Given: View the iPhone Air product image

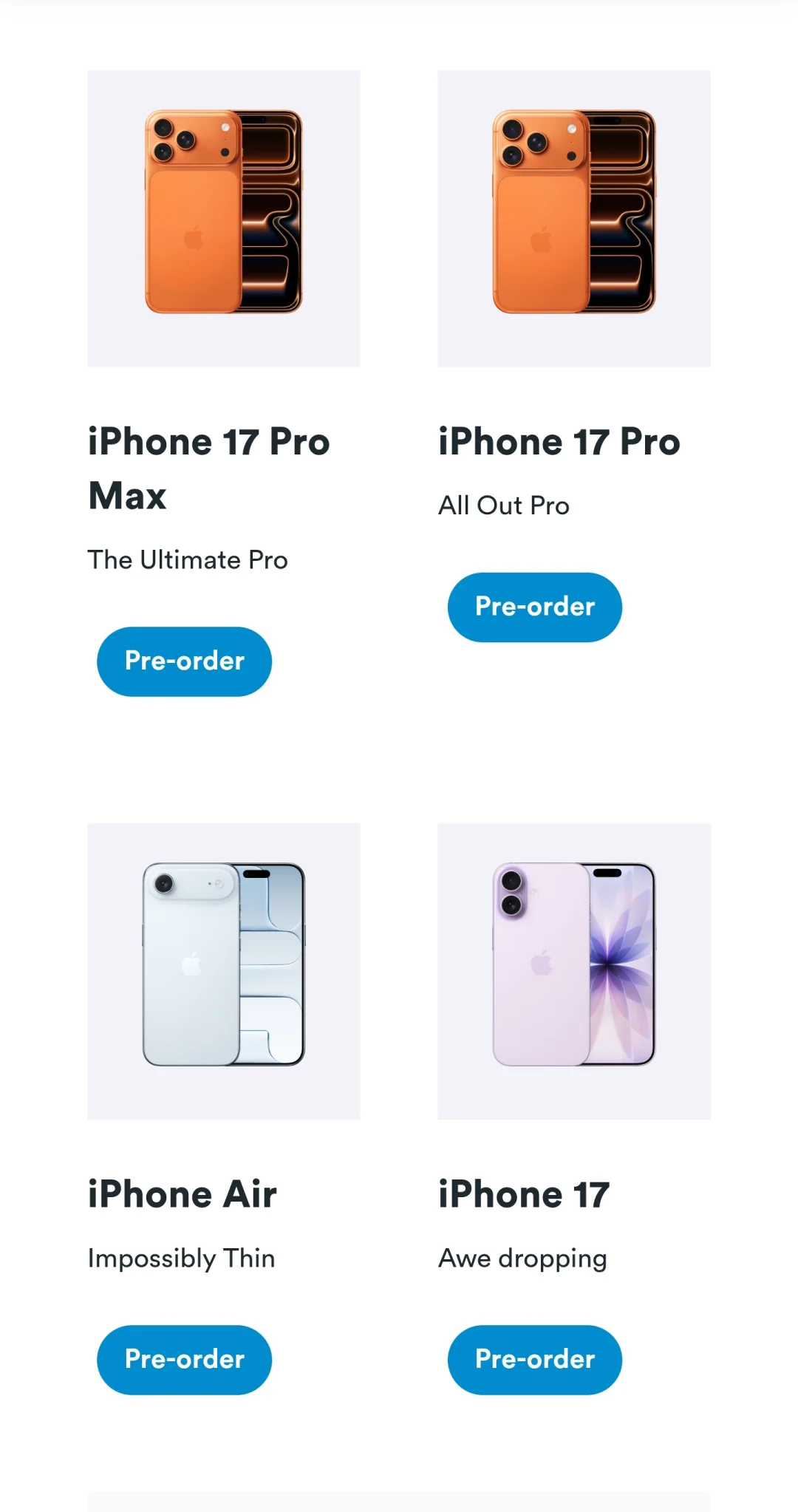Looking at the screenshot, I should pos(224,970).
